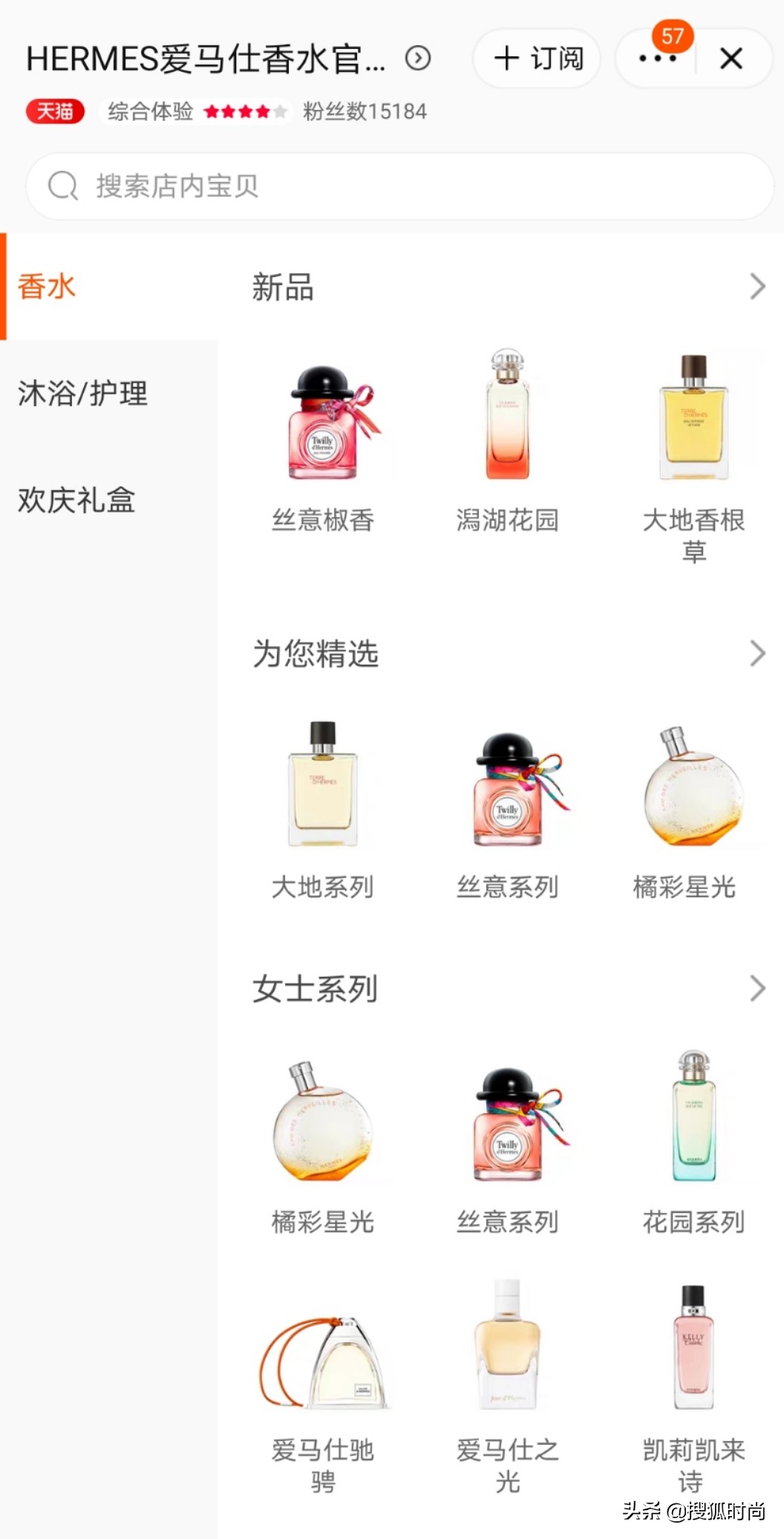Viewport: 784px width, 1539px height.
Task: Open the 粉丝数15184 fans link
Action: coord(362,111)
